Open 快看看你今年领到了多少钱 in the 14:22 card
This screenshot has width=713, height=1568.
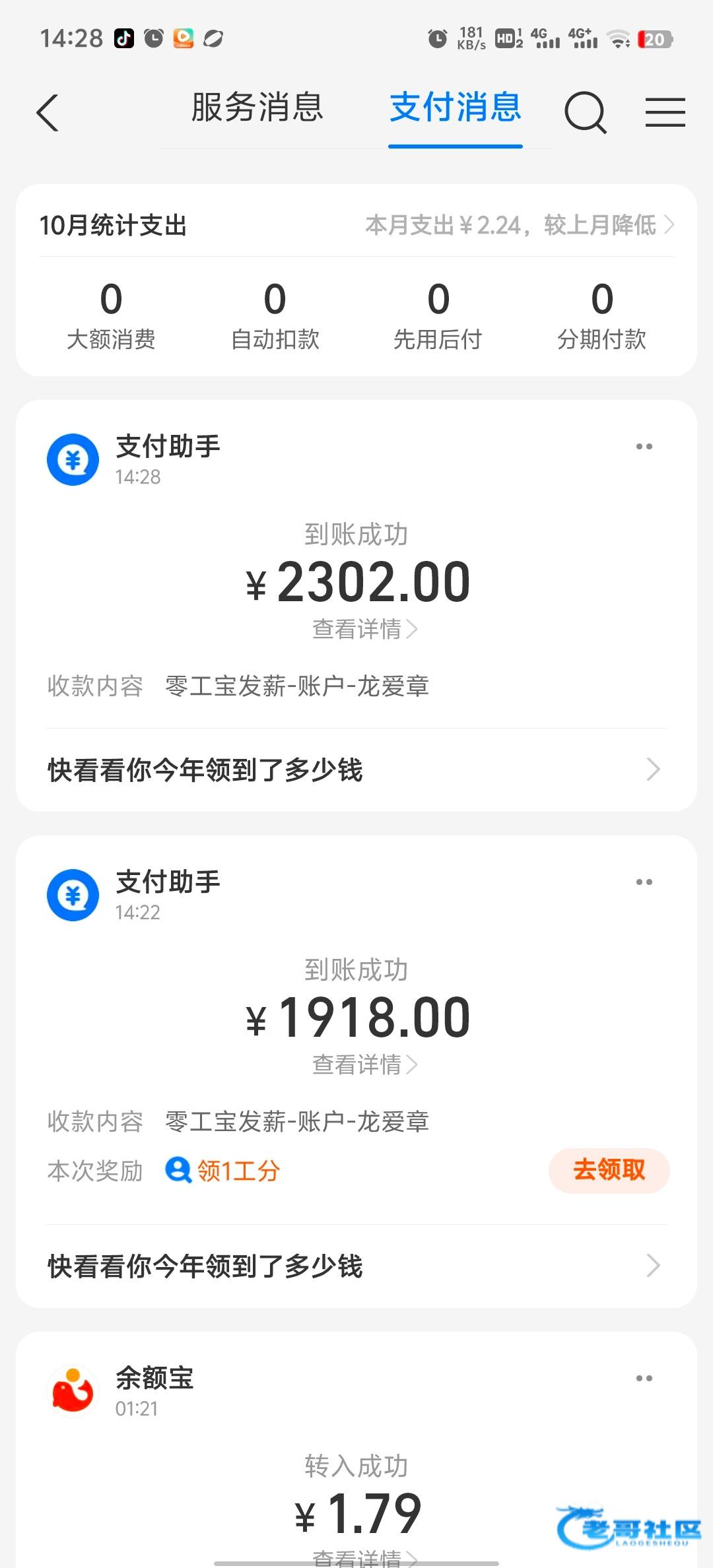pos(356,1266)
